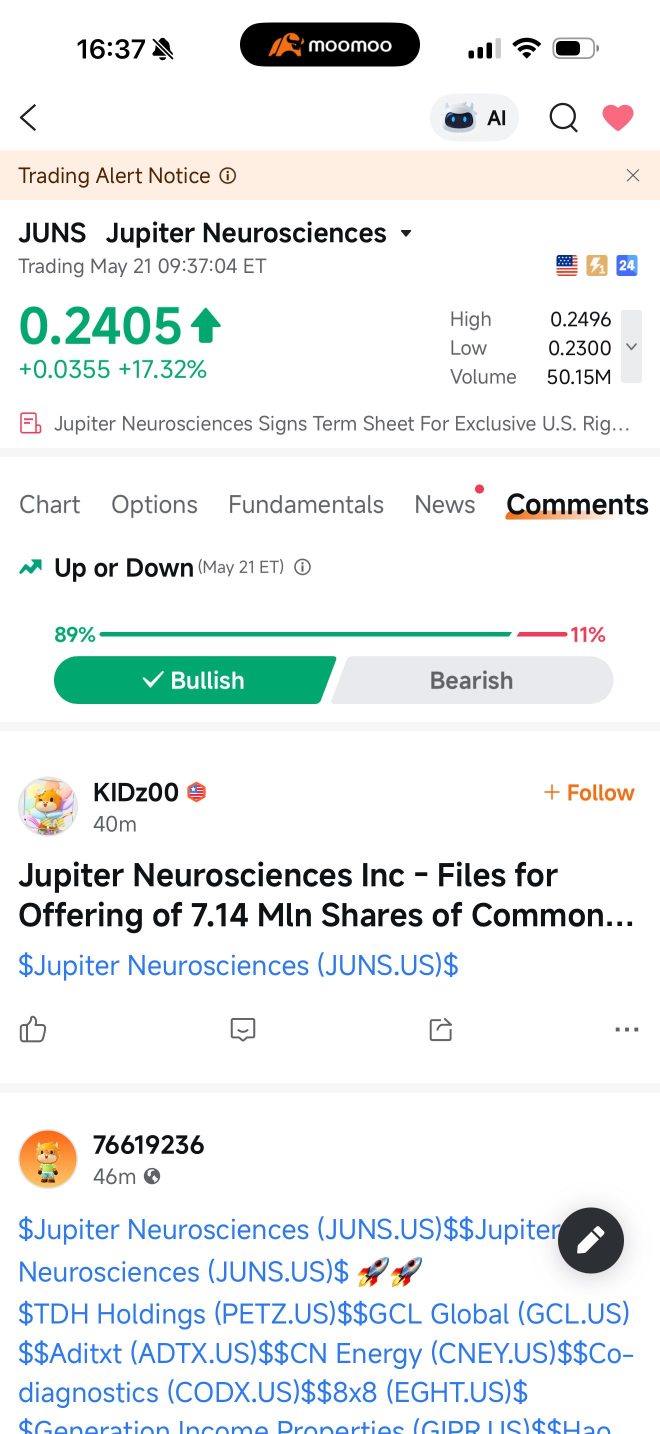Comment on KIDz00's post
This screenshot has height=1434, width=660.
click(x=243, y=1029)
